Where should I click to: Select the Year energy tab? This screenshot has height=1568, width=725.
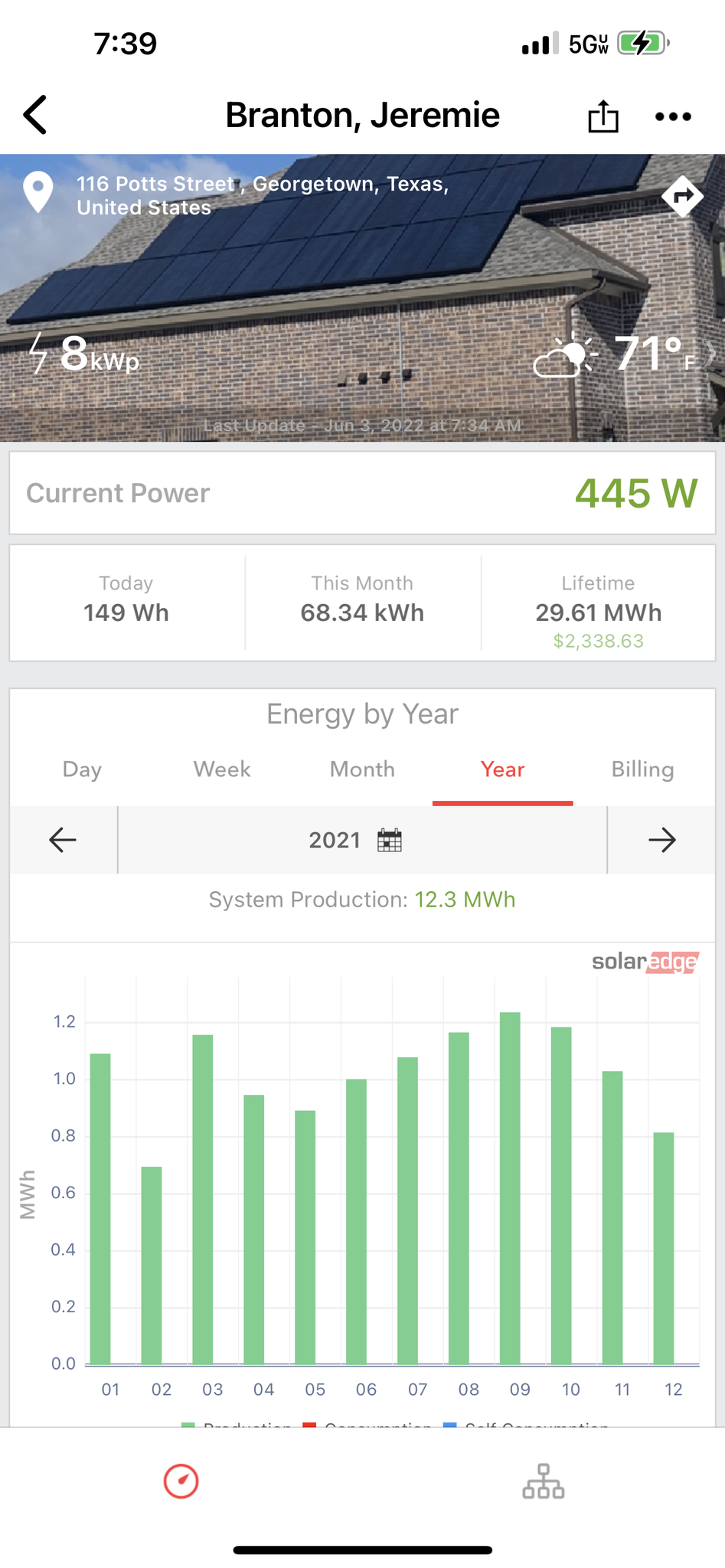(x=502, y=769)
